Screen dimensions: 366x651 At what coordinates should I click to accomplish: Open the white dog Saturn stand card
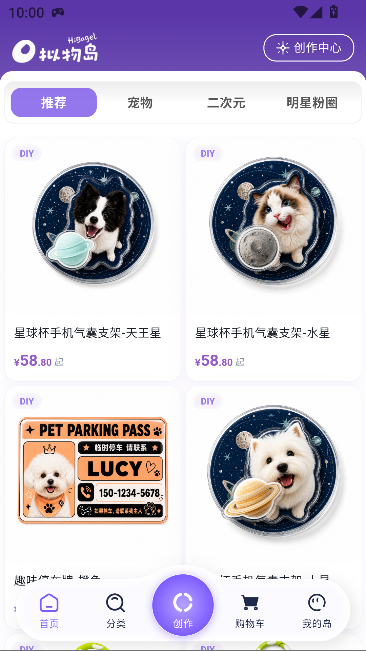pos(274,482)
